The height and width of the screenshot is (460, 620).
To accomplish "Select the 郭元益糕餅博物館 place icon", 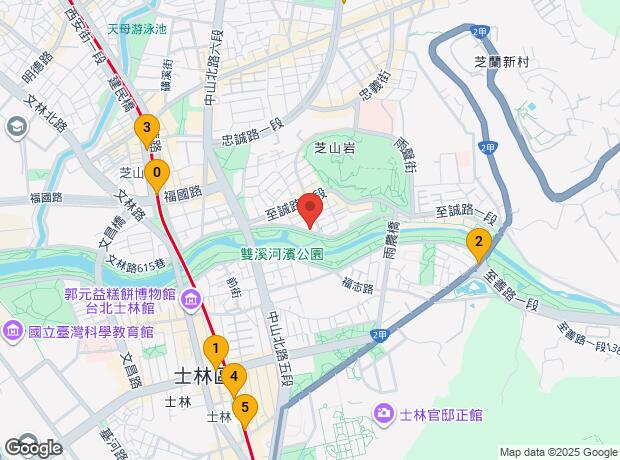I will click(x=192, y=300).
